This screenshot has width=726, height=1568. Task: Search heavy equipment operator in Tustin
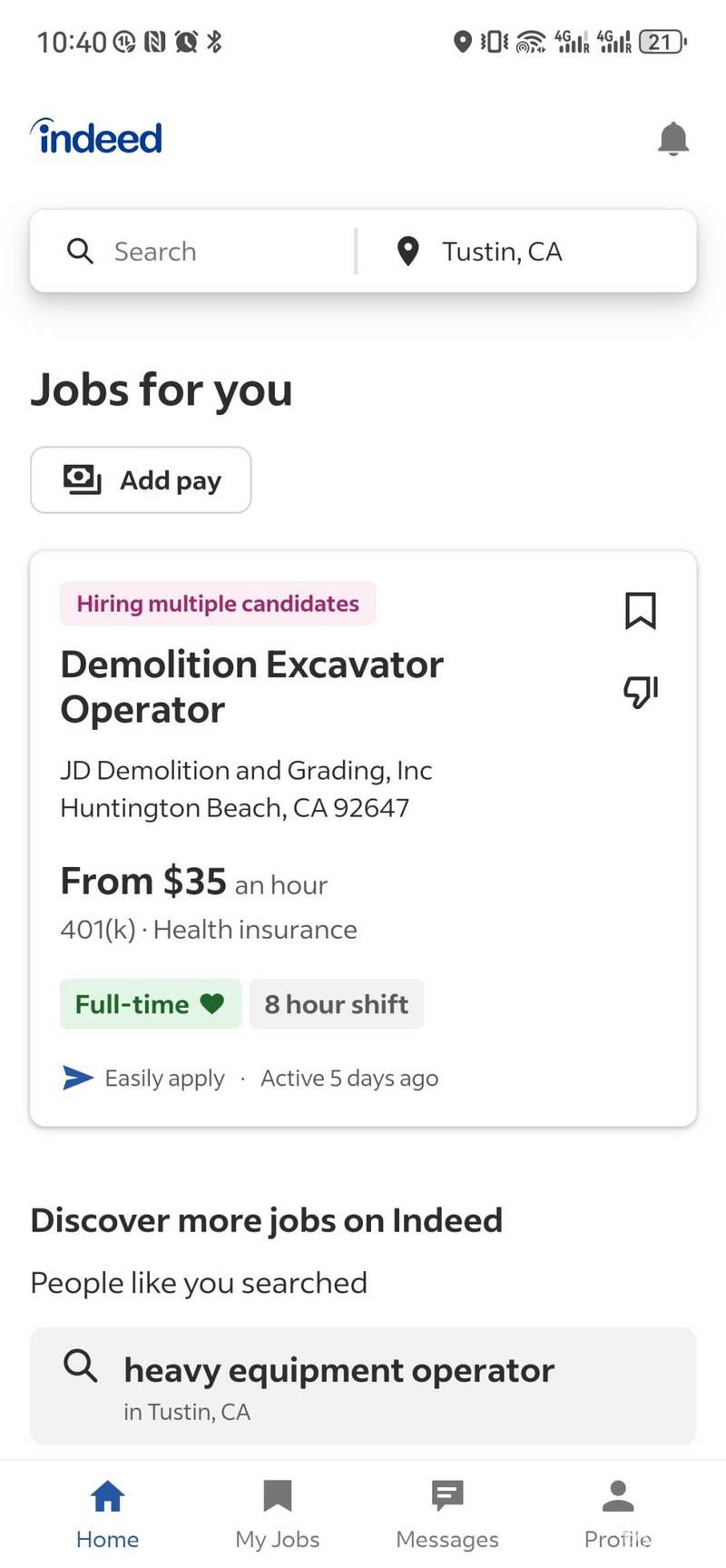tap(363, 1386)
